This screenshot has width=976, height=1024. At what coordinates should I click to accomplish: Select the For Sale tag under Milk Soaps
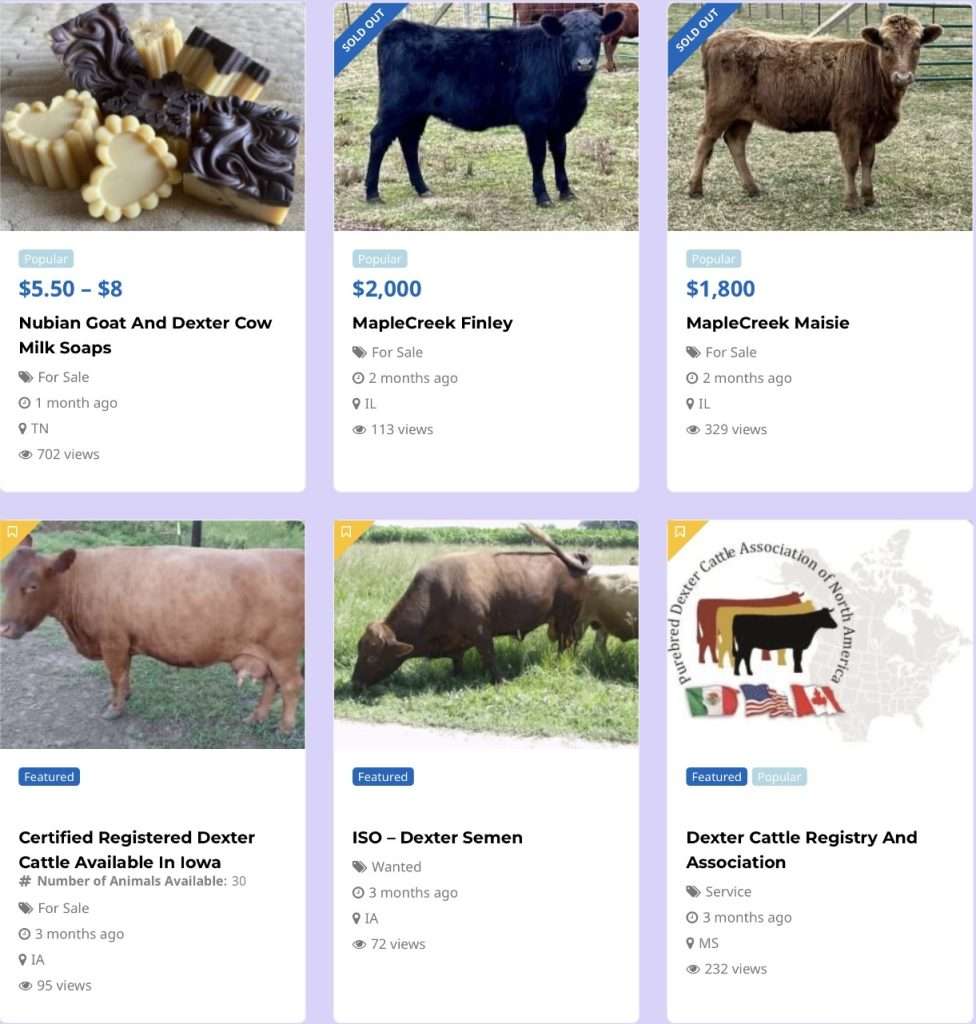62,377
